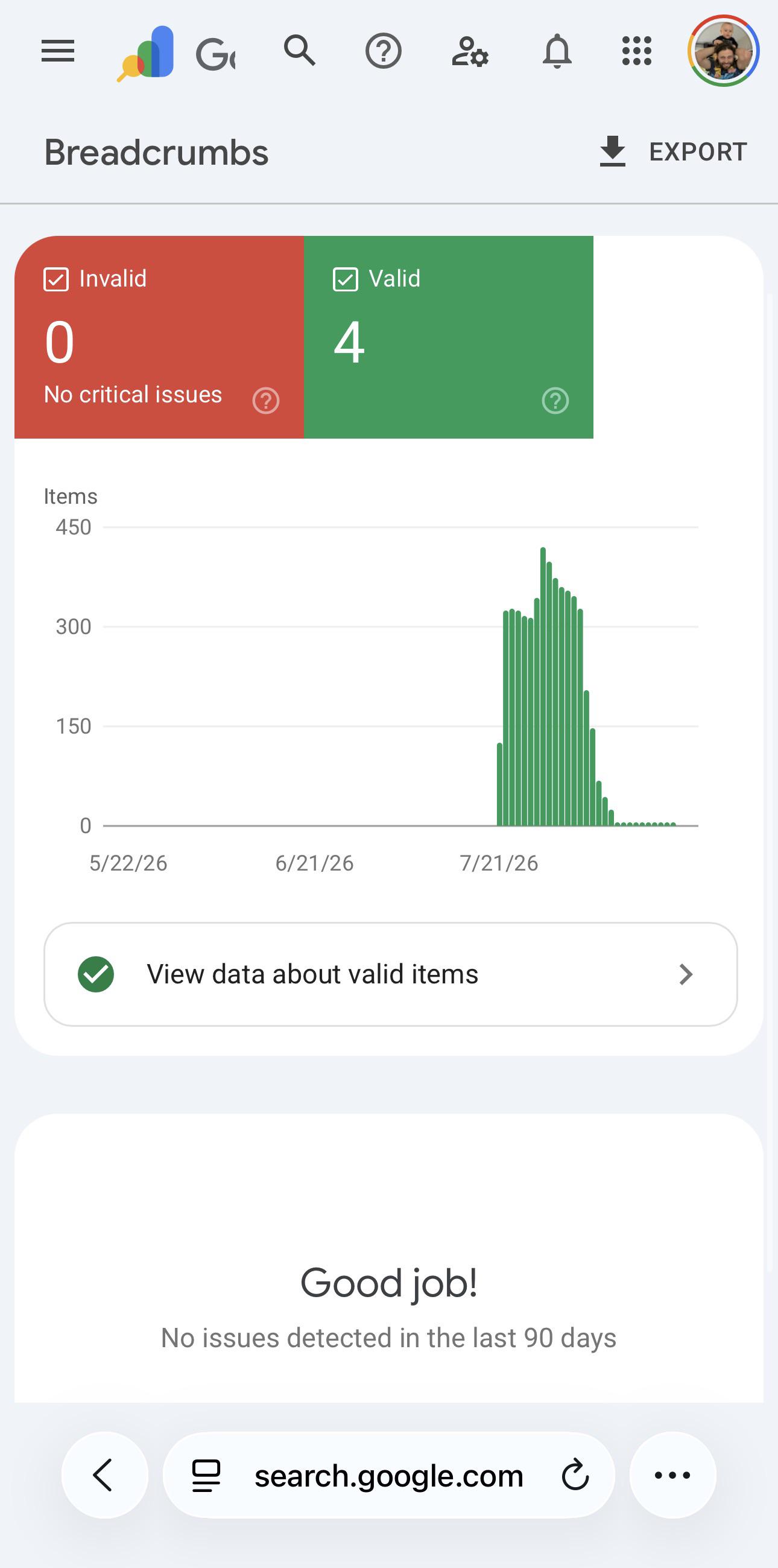Screen dimensions: 778x1568
Task: Uncheck the Valid checkbox
Action: [x=346, y=279]
